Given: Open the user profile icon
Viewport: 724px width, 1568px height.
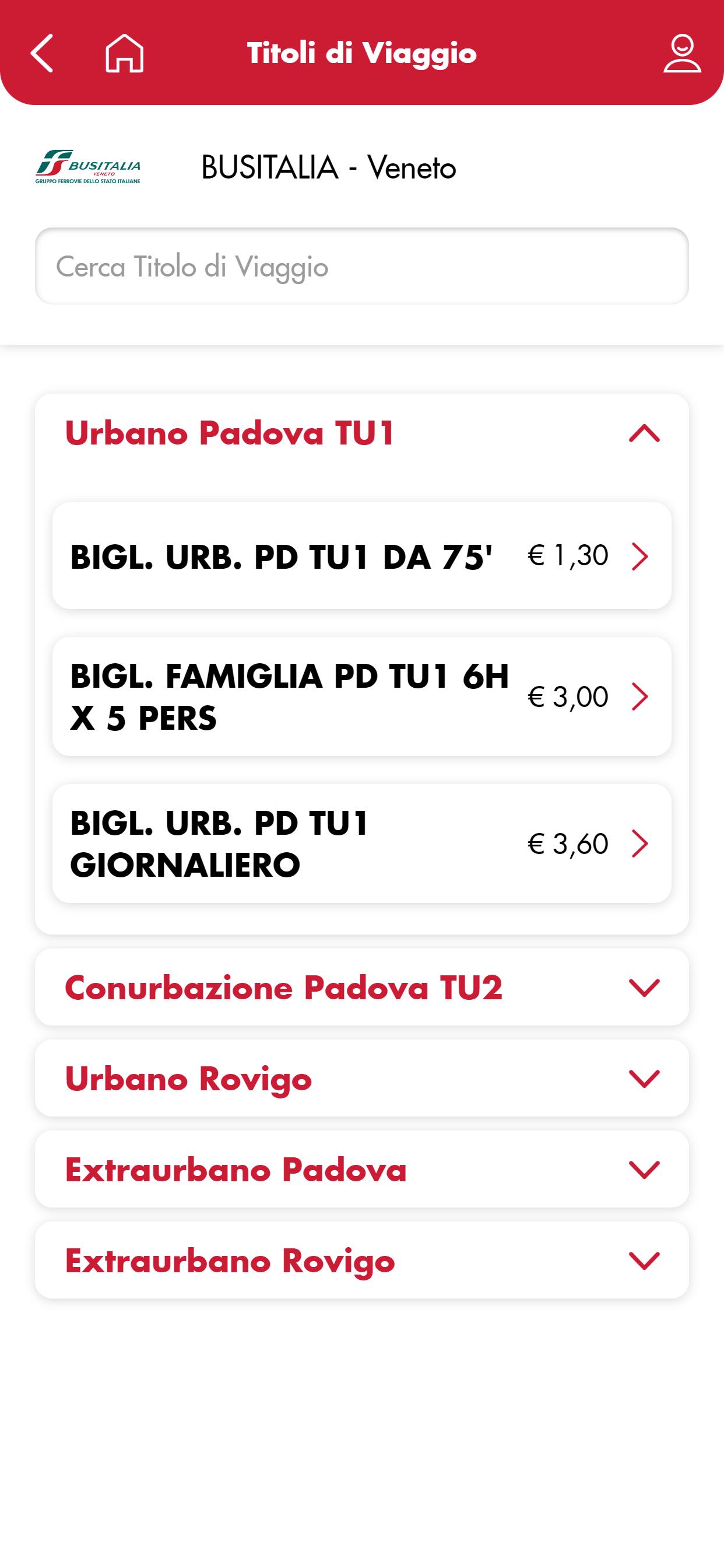Looking at the screenshot, I should click(682, 53).
